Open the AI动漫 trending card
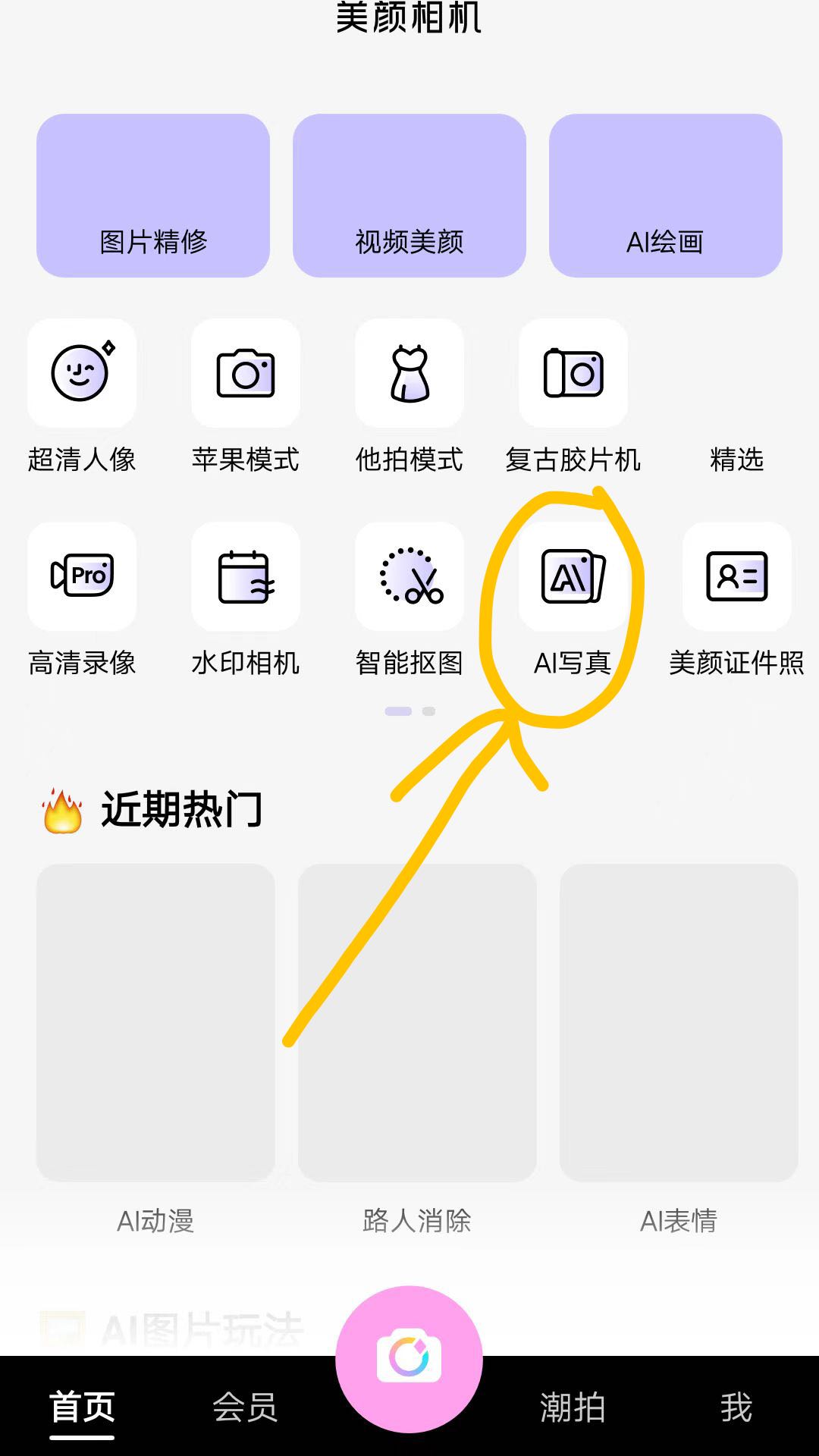The image size is (819, 1456). [x=155, y=1022]
